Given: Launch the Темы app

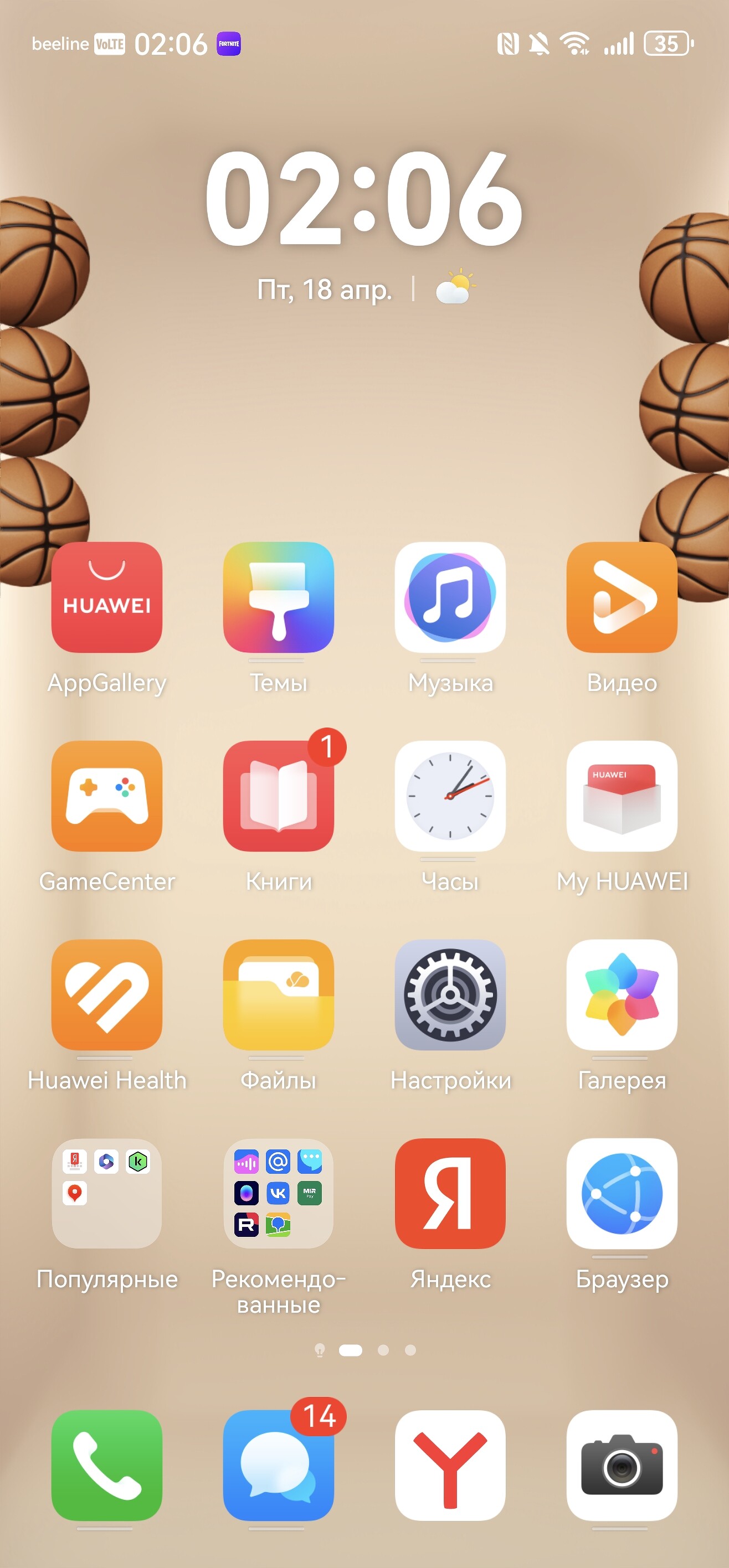Looking at the screenshot, I should pyautogui.click(x=278, y=597).
